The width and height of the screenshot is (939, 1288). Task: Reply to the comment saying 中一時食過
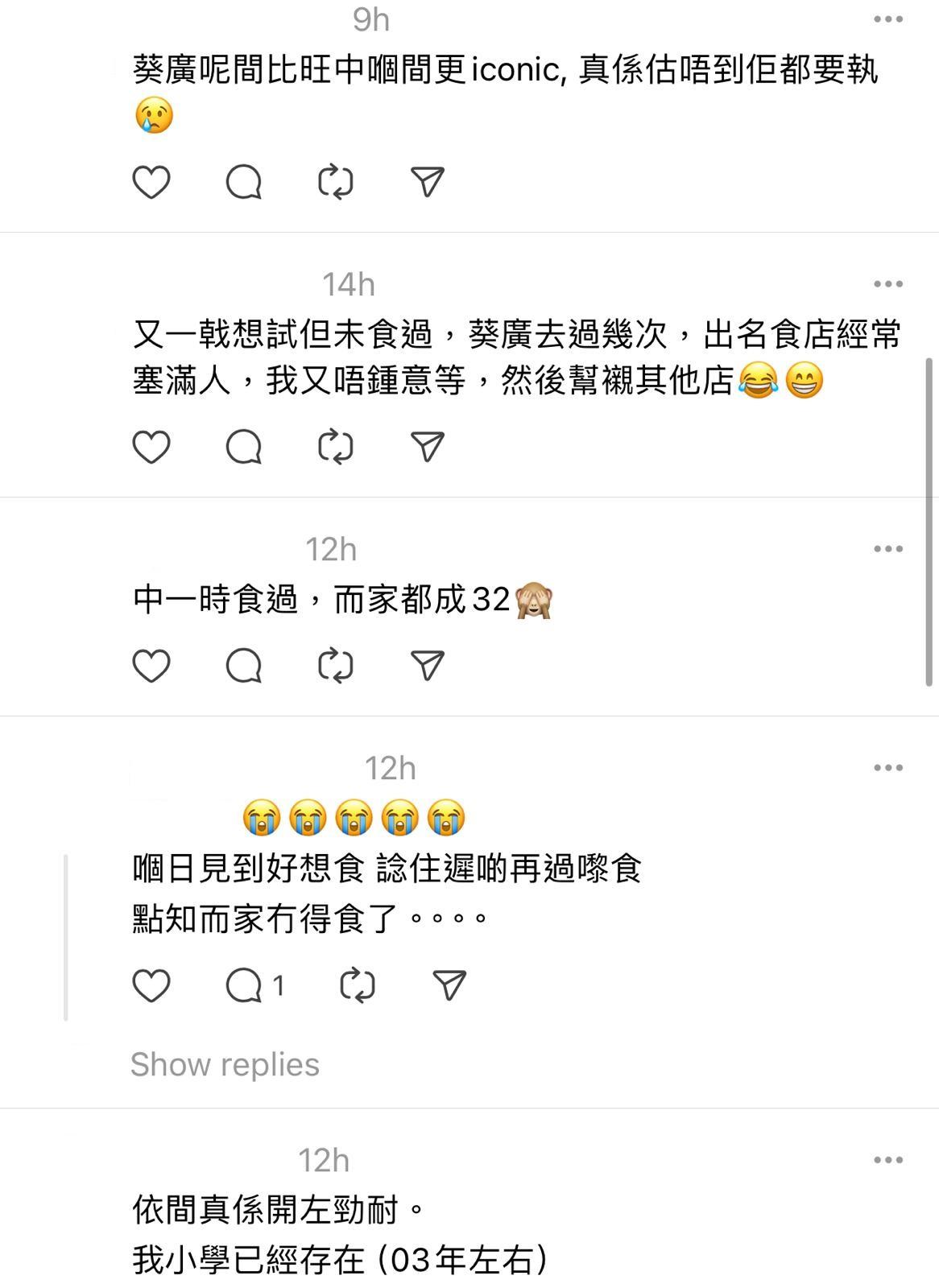[244, 666]
